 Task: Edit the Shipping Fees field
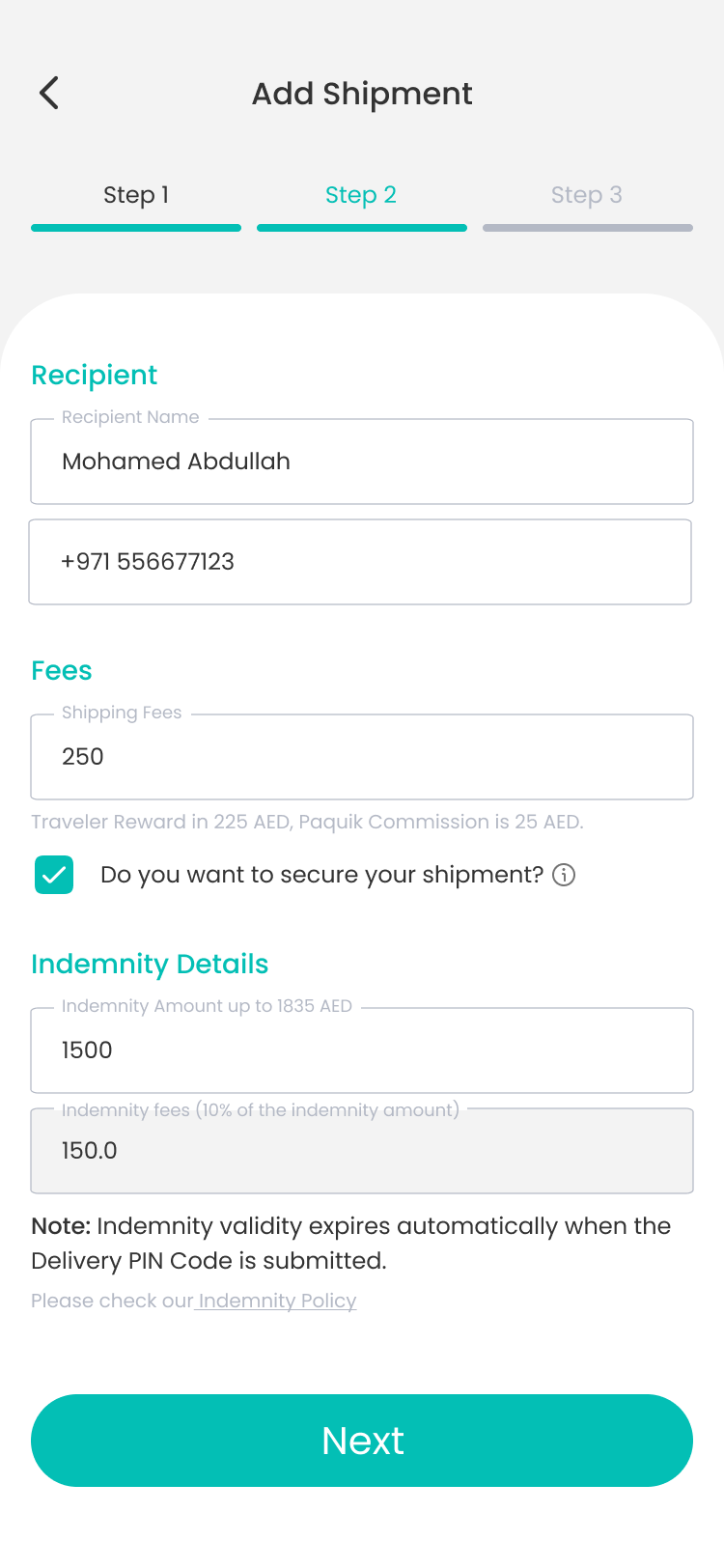point(362,757)
